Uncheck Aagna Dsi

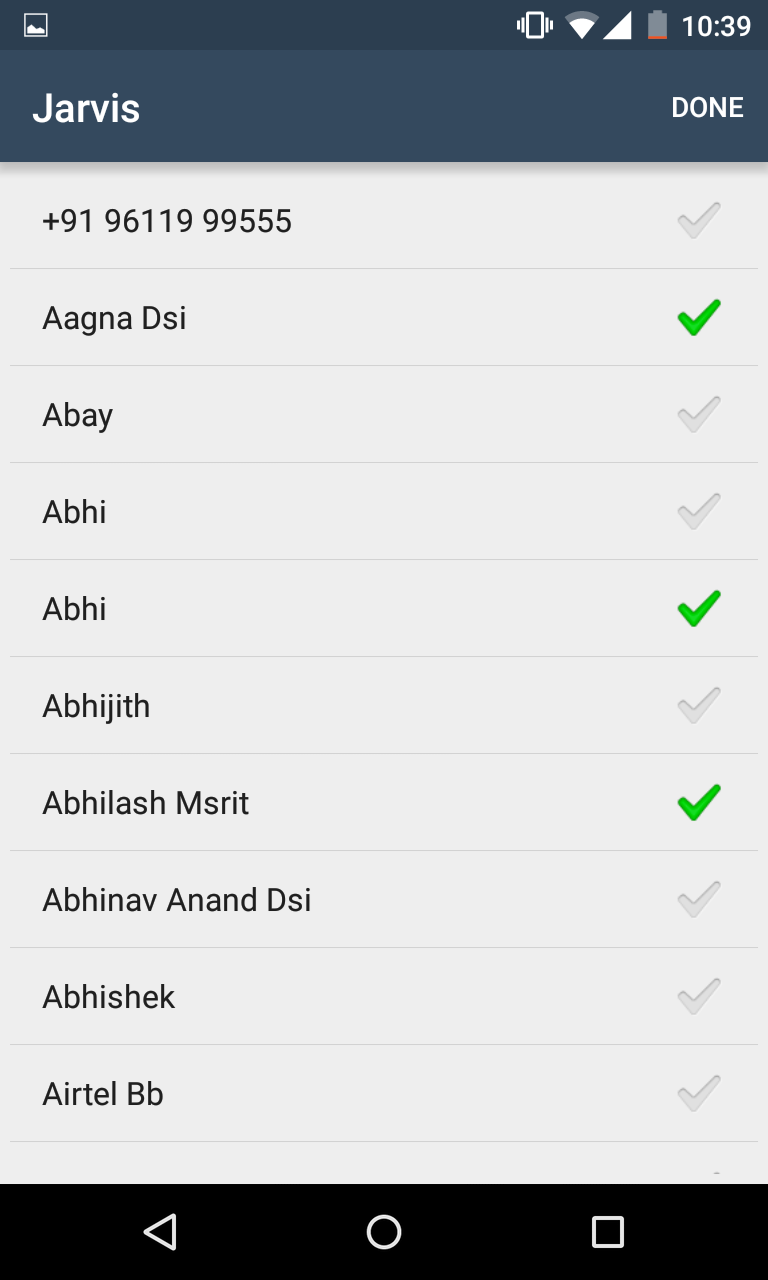click(698, 317)
